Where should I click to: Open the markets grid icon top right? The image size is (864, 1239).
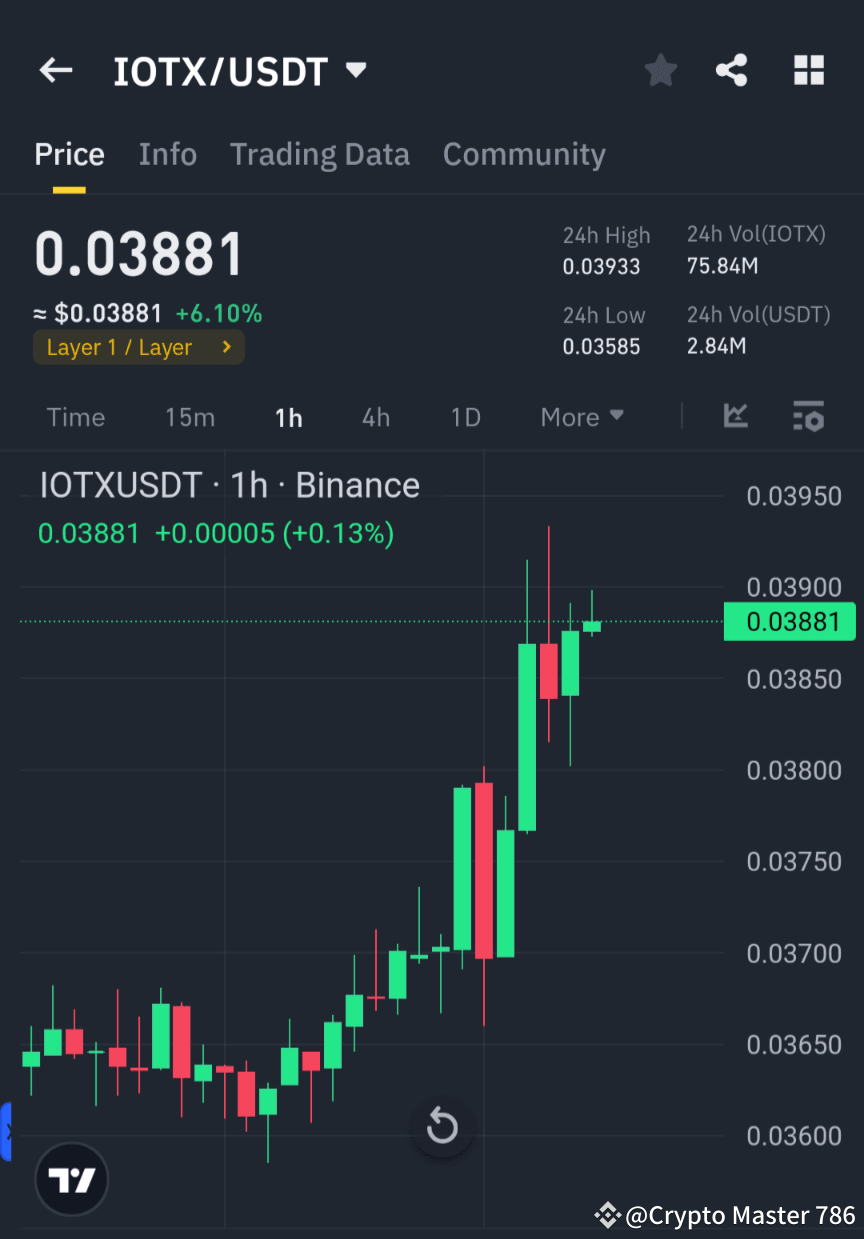pos(808,70)
